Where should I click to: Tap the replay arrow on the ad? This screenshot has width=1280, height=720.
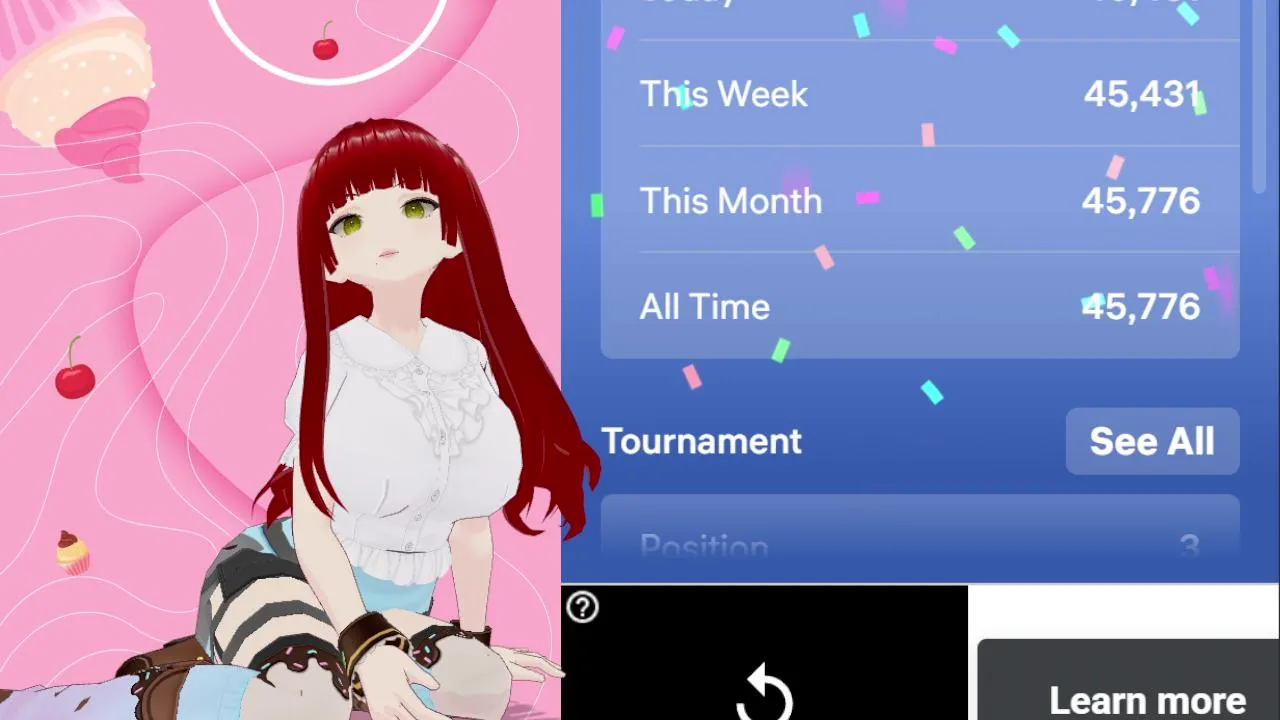click(x=765, y=692)
